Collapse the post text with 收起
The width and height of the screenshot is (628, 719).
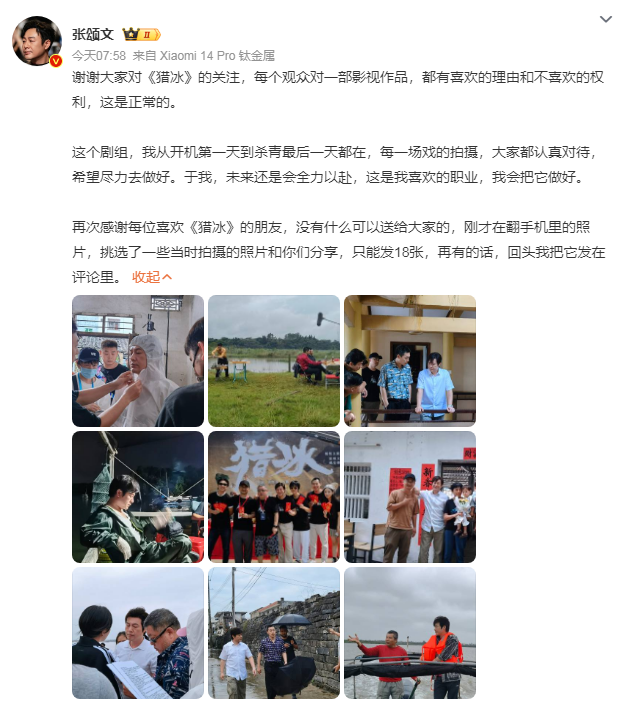pyautogui.click(x=152, y=277)
